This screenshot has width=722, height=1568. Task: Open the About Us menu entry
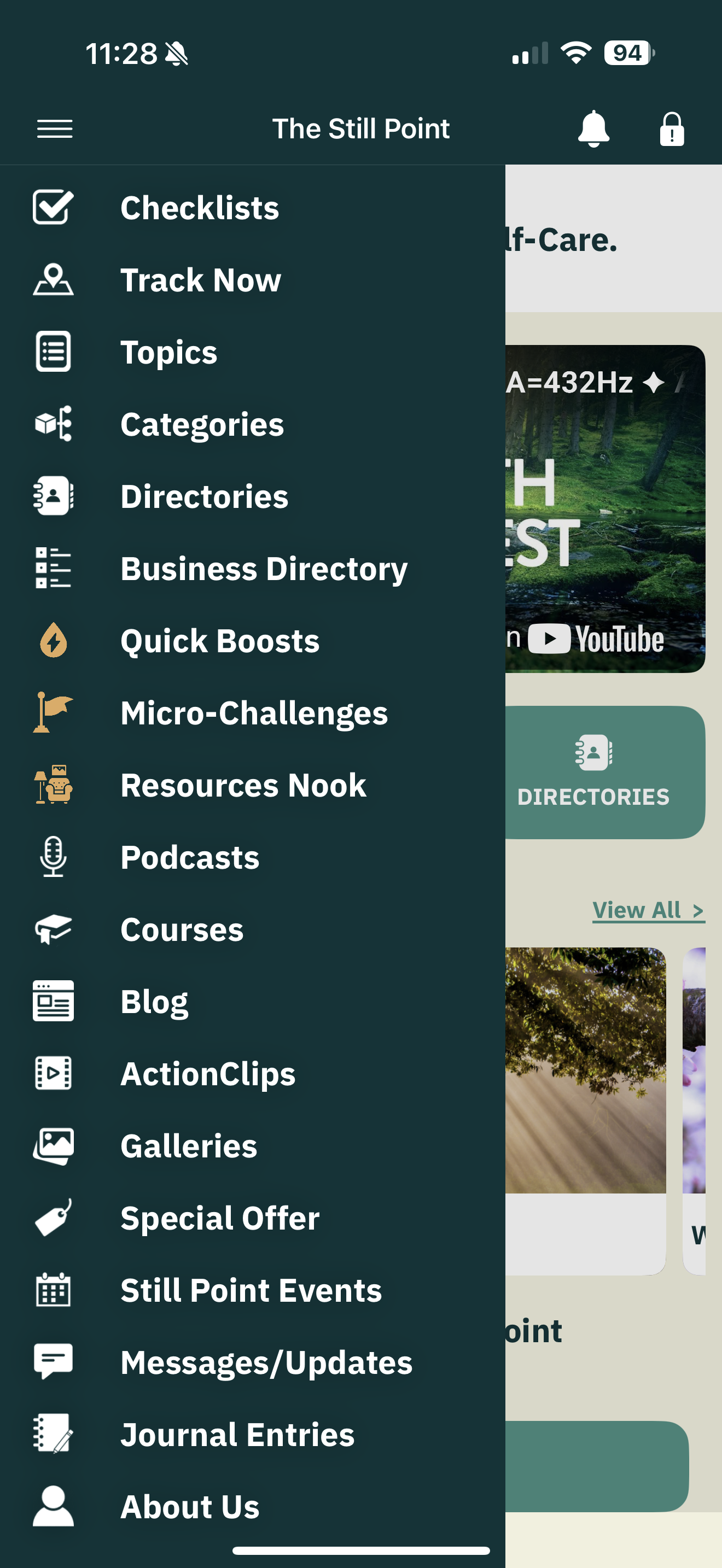[189, 1507]
